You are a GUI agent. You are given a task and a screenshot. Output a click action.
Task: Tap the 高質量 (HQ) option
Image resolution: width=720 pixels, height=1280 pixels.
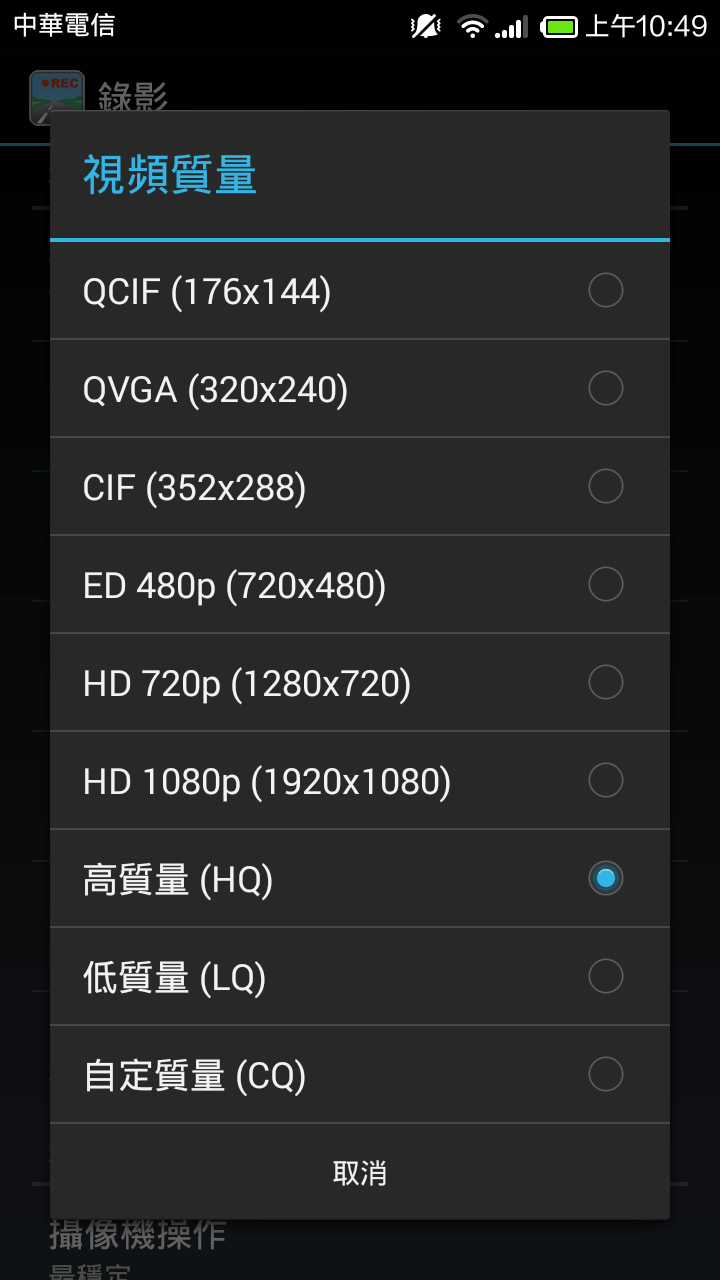coord(360,879)
